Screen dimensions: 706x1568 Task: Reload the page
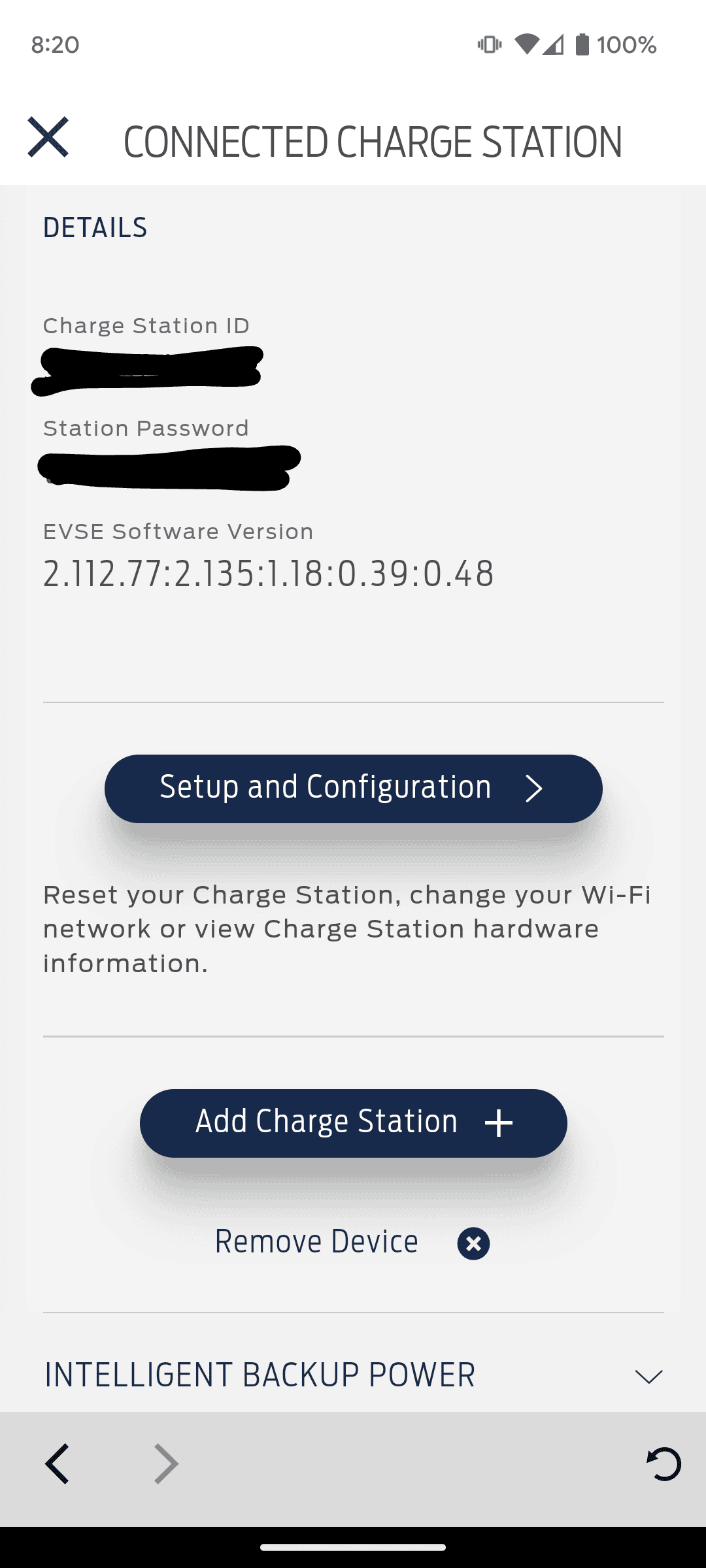tap(664, 1463)
